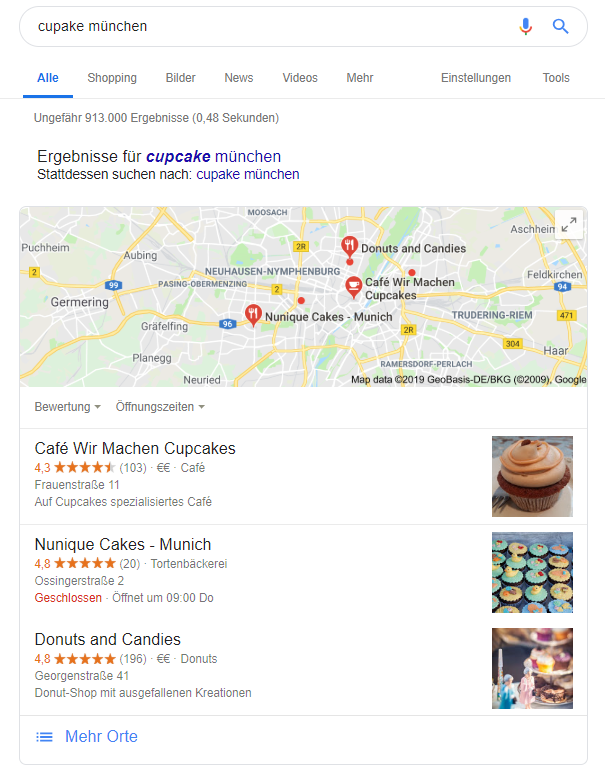
Task: Switch to the Videos tab
Action: tap(300, 78)
